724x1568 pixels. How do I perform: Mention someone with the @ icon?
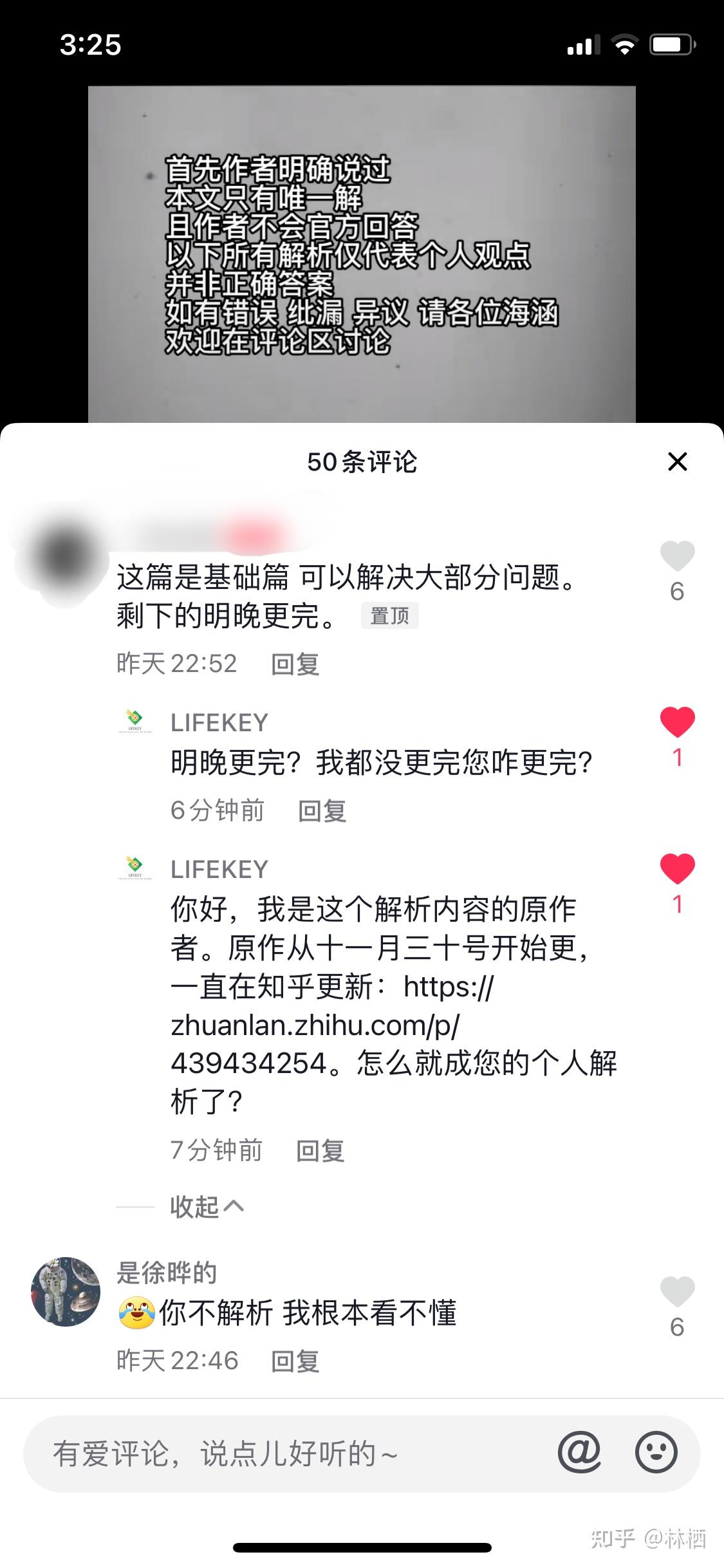click(x=579, y=1453)
